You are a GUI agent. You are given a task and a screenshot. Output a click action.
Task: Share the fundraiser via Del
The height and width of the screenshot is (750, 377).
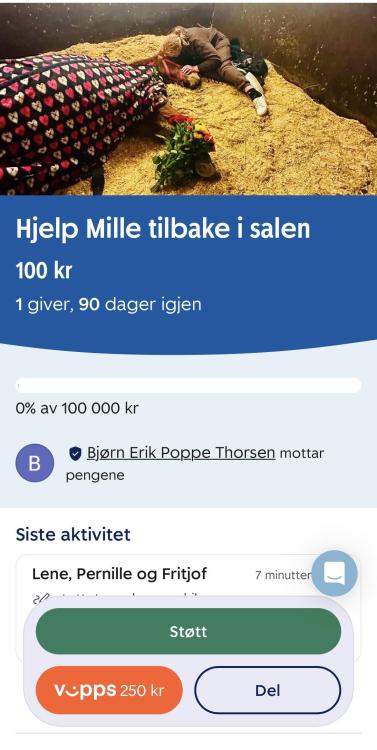(x=267, y=690)
